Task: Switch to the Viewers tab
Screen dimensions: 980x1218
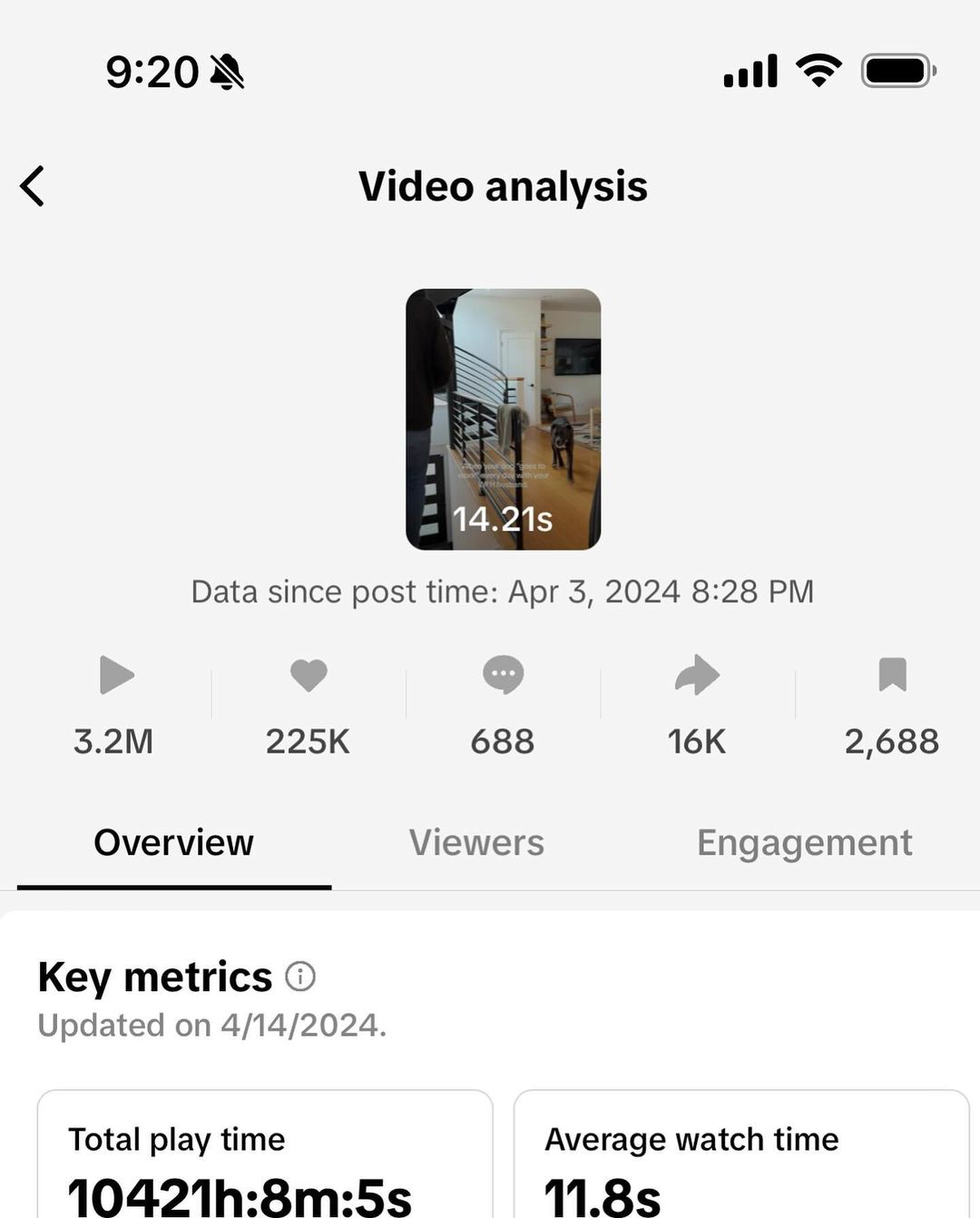Action: (476, 843)
